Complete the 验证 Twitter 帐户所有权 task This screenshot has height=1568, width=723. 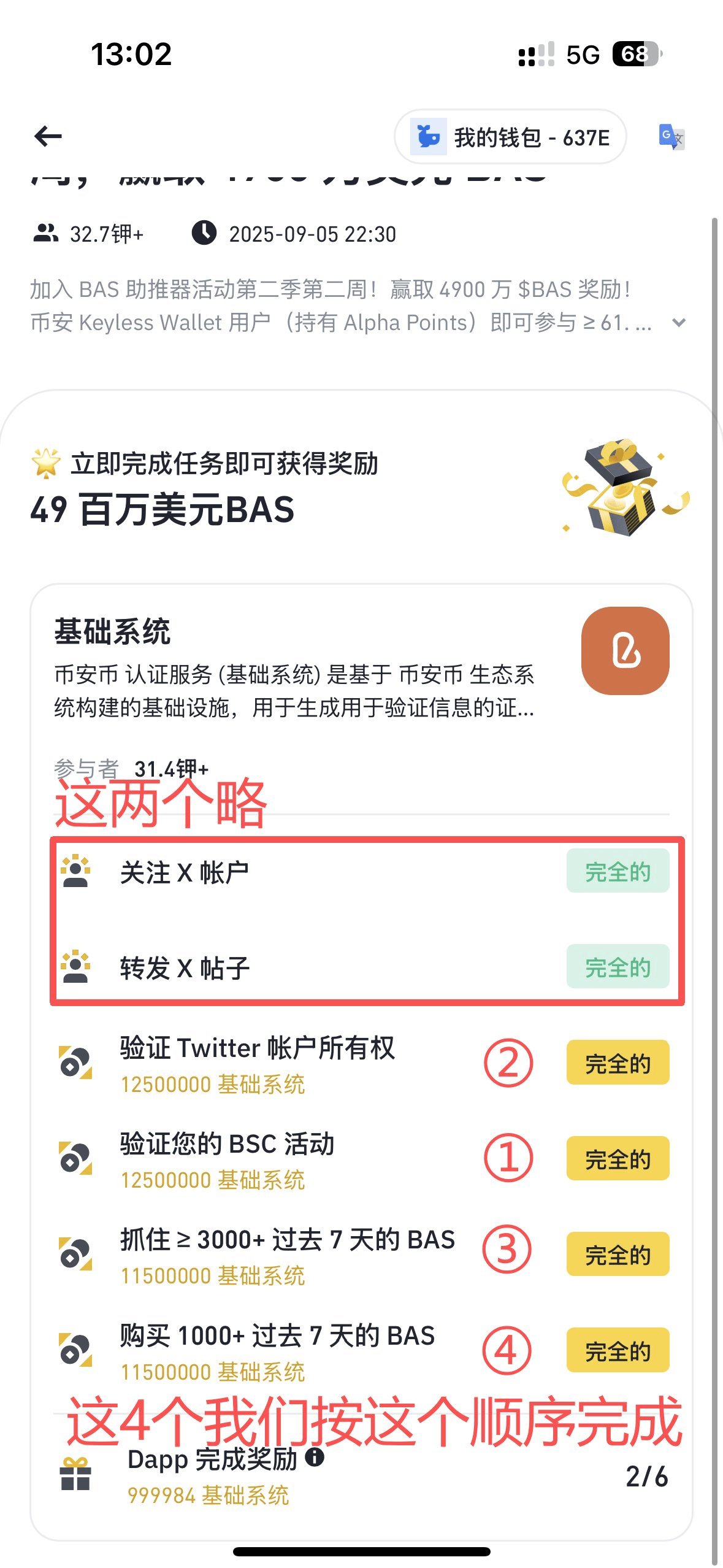pyautogui.click(x=617, y=1063)
